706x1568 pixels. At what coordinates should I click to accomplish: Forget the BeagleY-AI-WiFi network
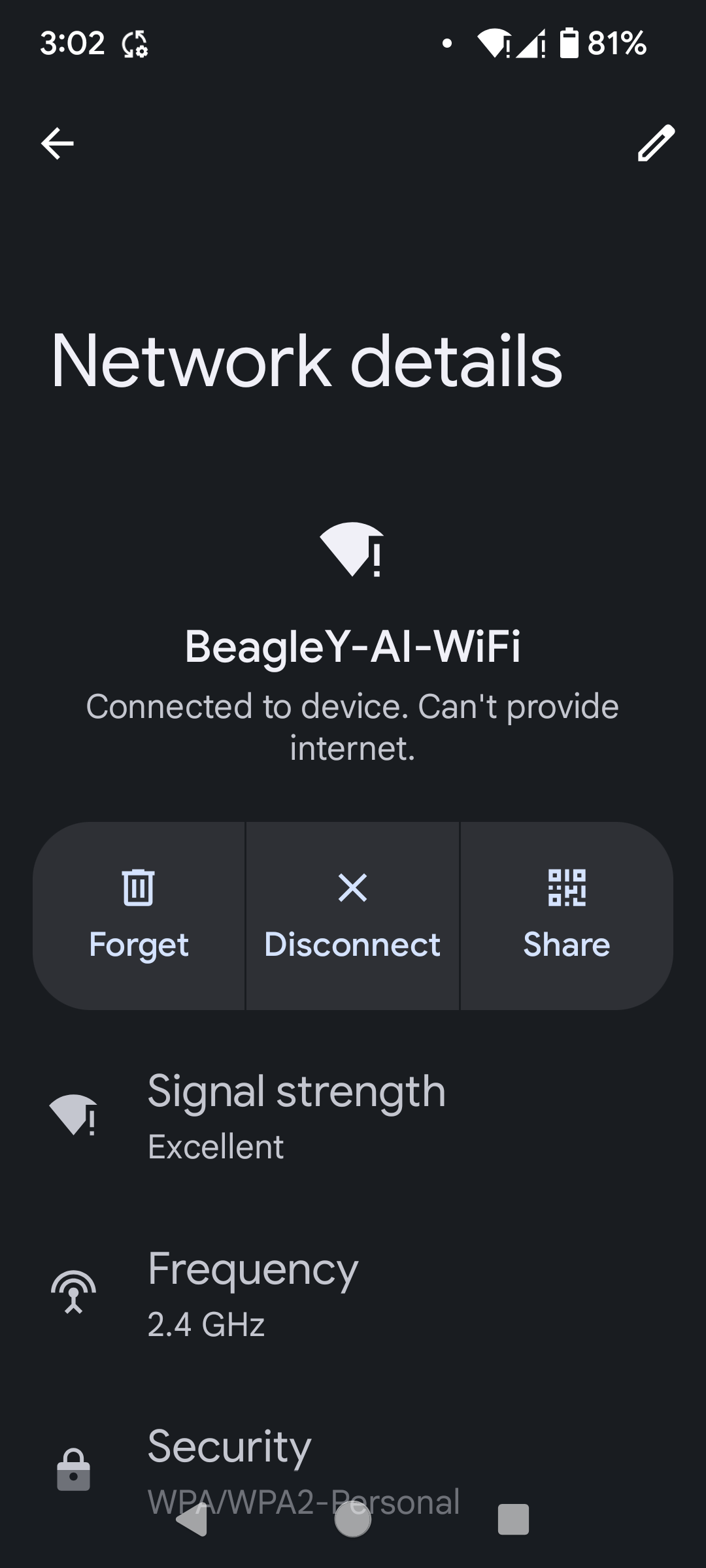(139, 915)
